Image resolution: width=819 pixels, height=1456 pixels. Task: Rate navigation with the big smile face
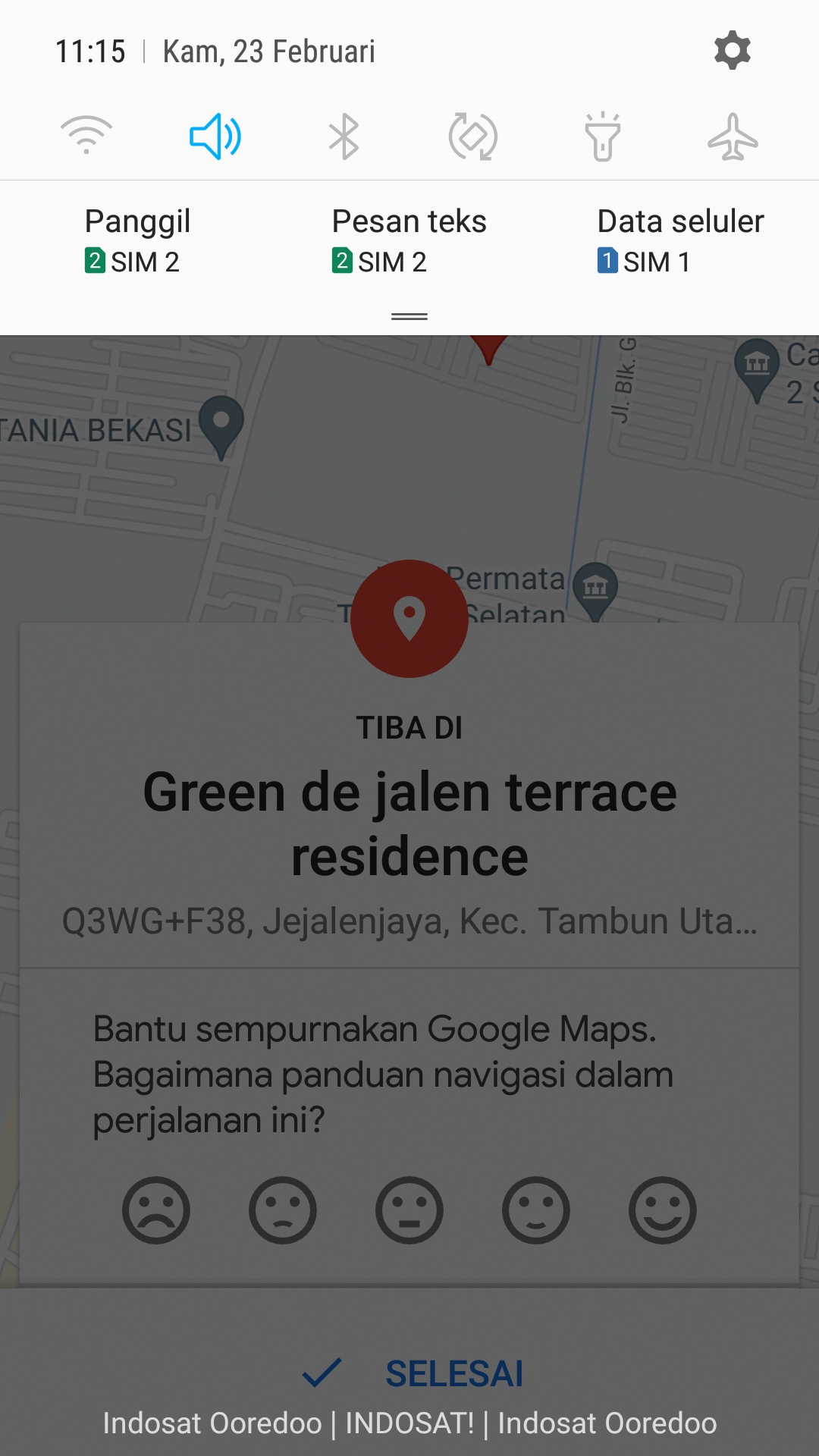[x=663, y=1210]
